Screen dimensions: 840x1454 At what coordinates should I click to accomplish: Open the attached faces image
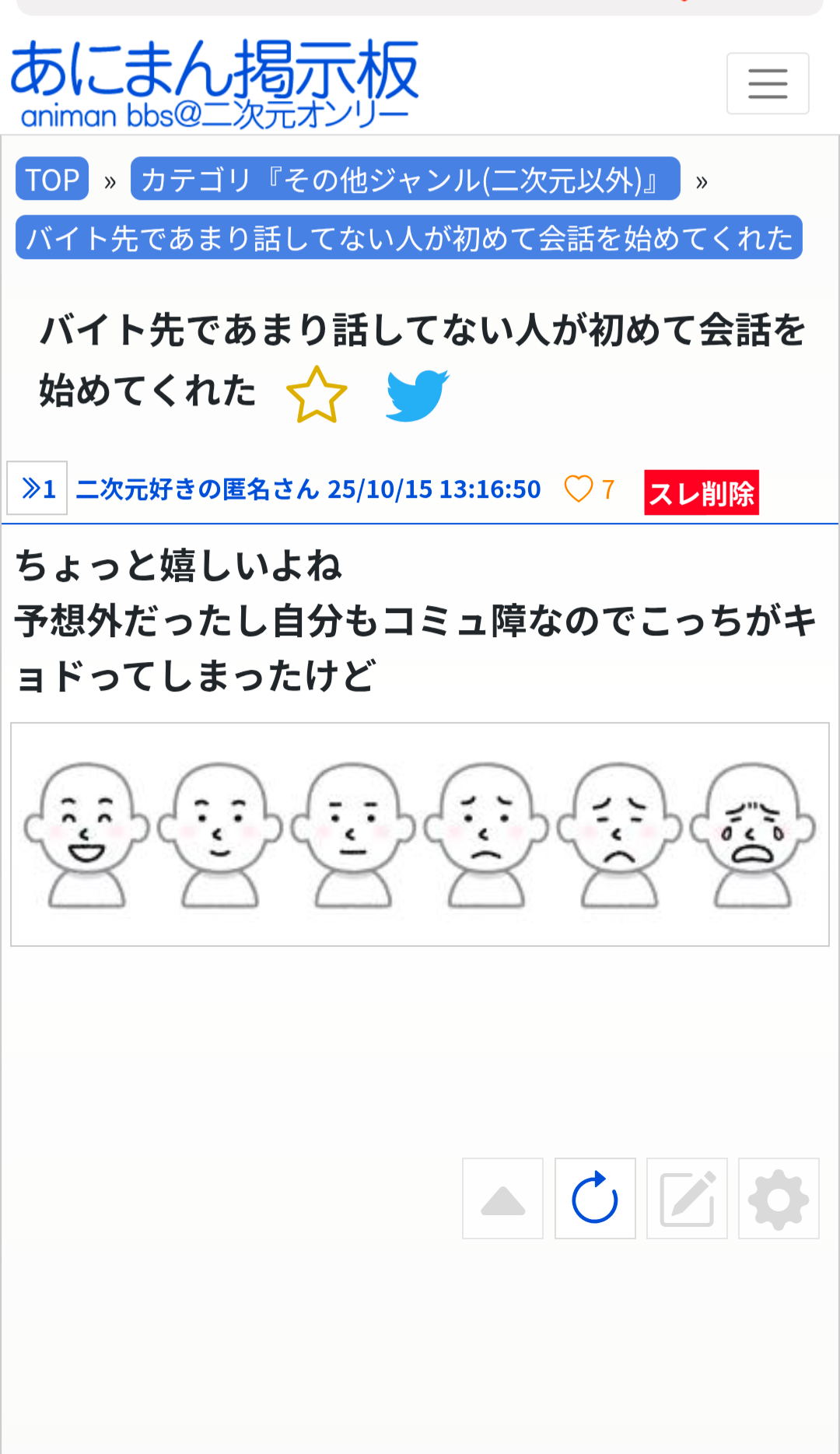[x=420, y=834]
